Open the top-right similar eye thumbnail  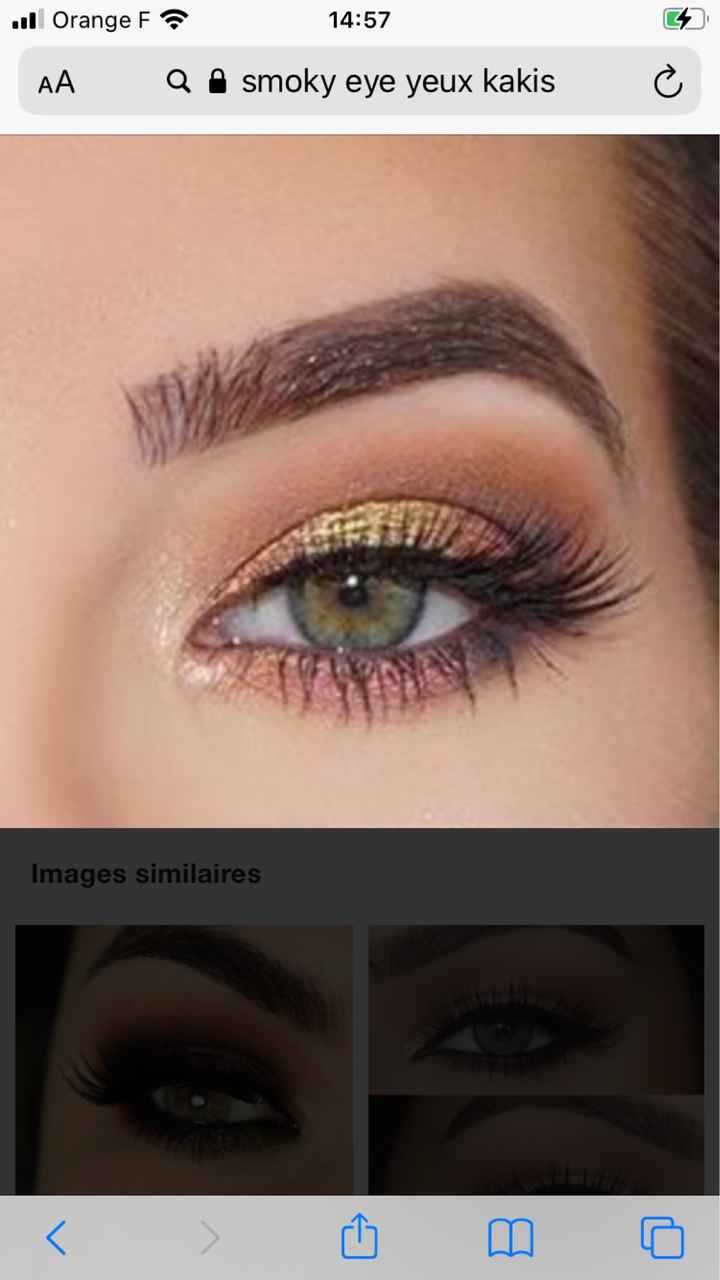pyautogui.click(x=535, y=1005)
